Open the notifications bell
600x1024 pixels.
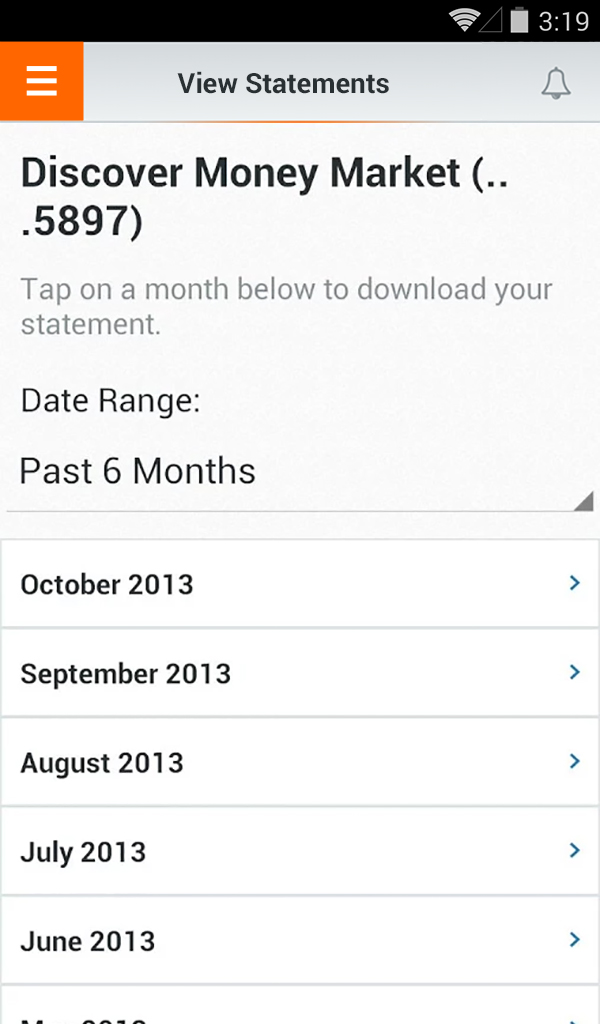[555, 83]
